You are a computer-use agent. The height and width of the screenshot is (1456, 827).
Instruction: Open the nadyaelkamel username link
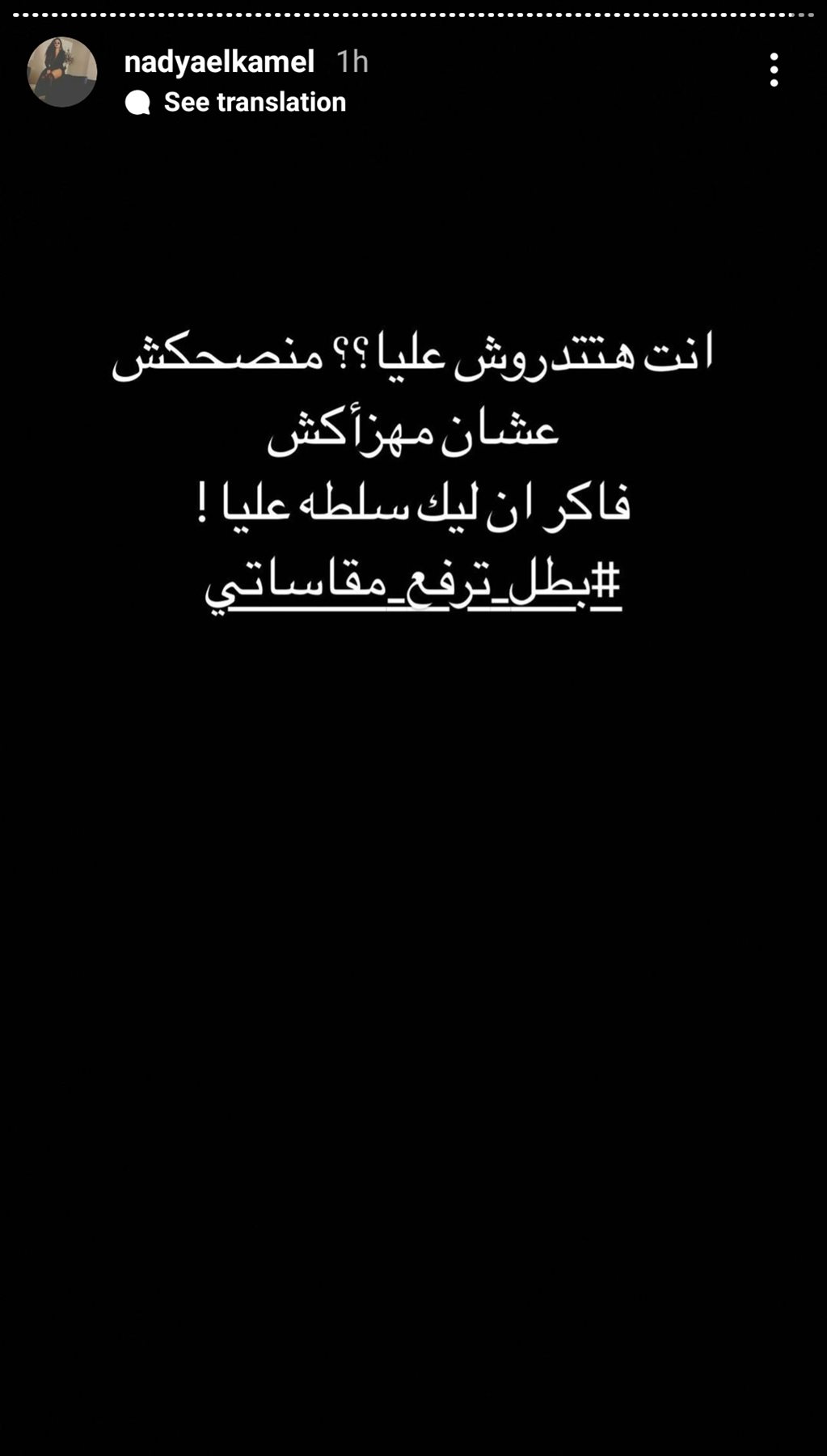(219, 61)
